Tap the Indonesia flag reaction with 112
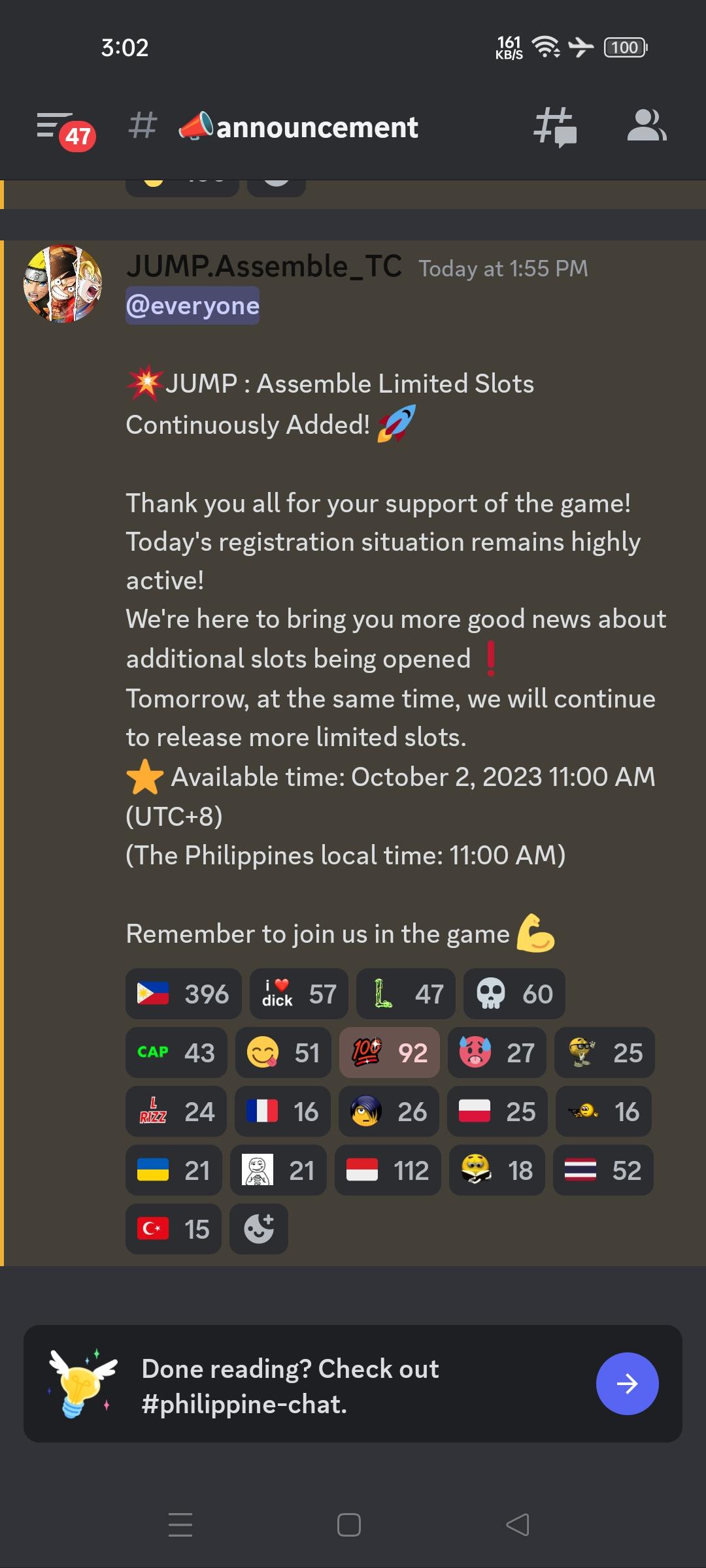The width and height of the screenshot is (706, 1568). pos(387,1170)
